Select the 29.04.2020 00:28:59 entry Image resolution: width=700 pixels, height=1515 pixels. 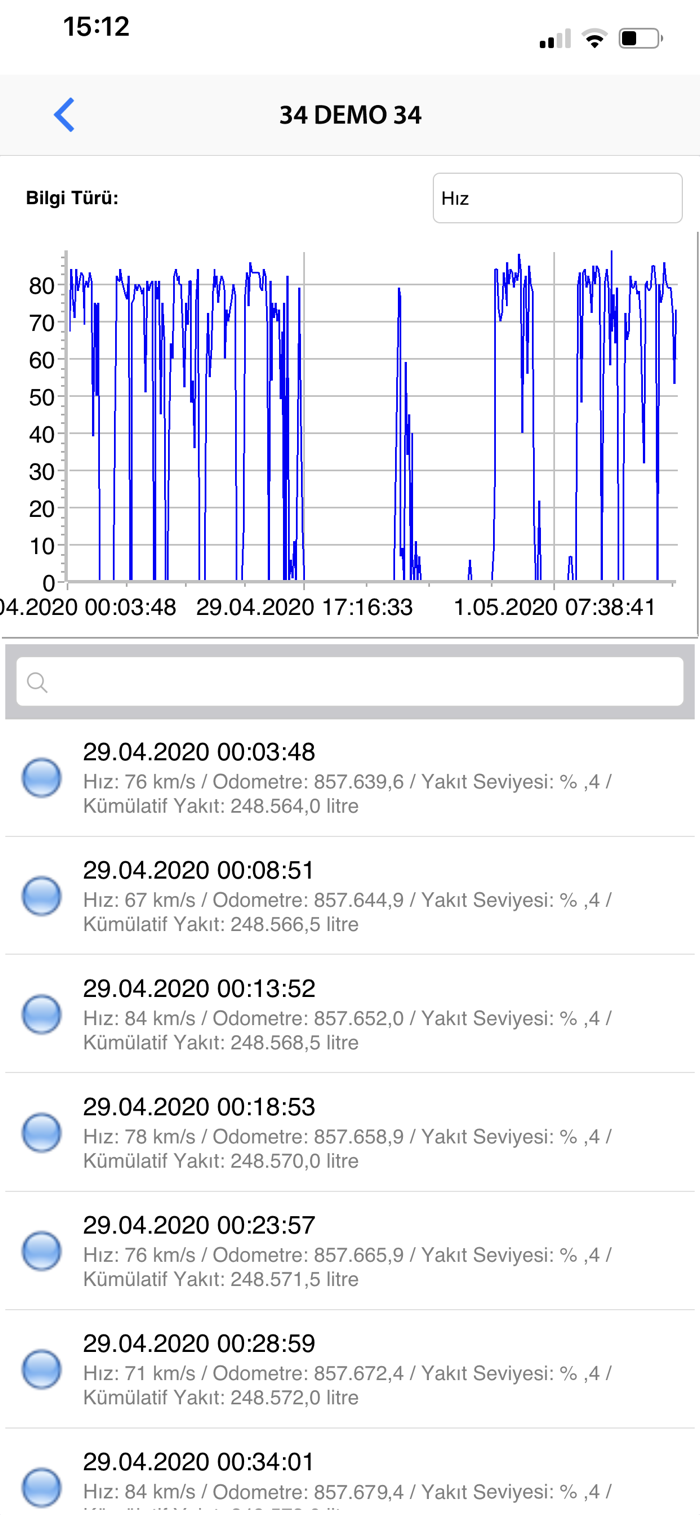[x=350, y=1369]
